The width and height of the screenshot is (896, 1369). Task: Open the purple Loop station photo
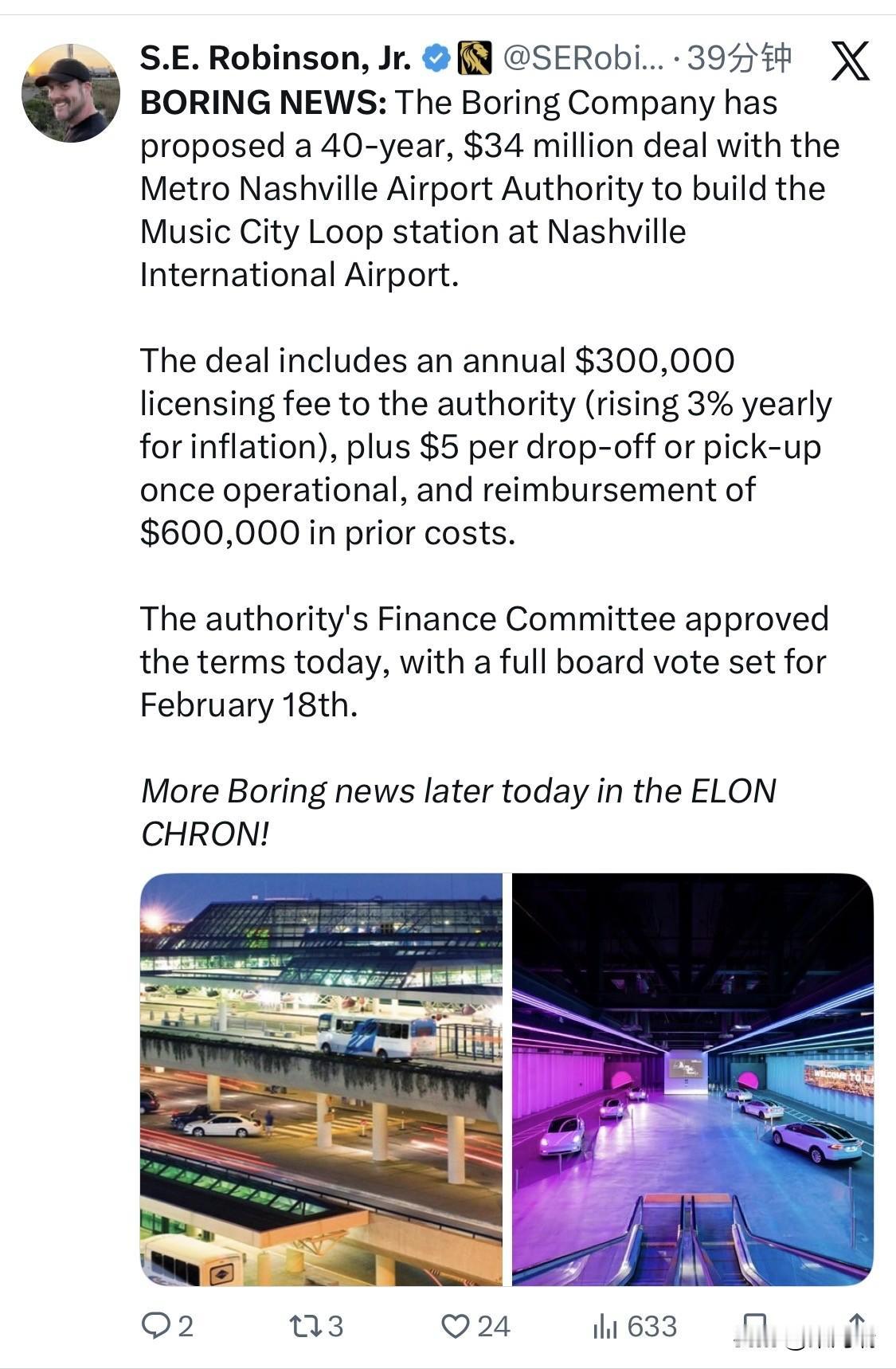692,1079
